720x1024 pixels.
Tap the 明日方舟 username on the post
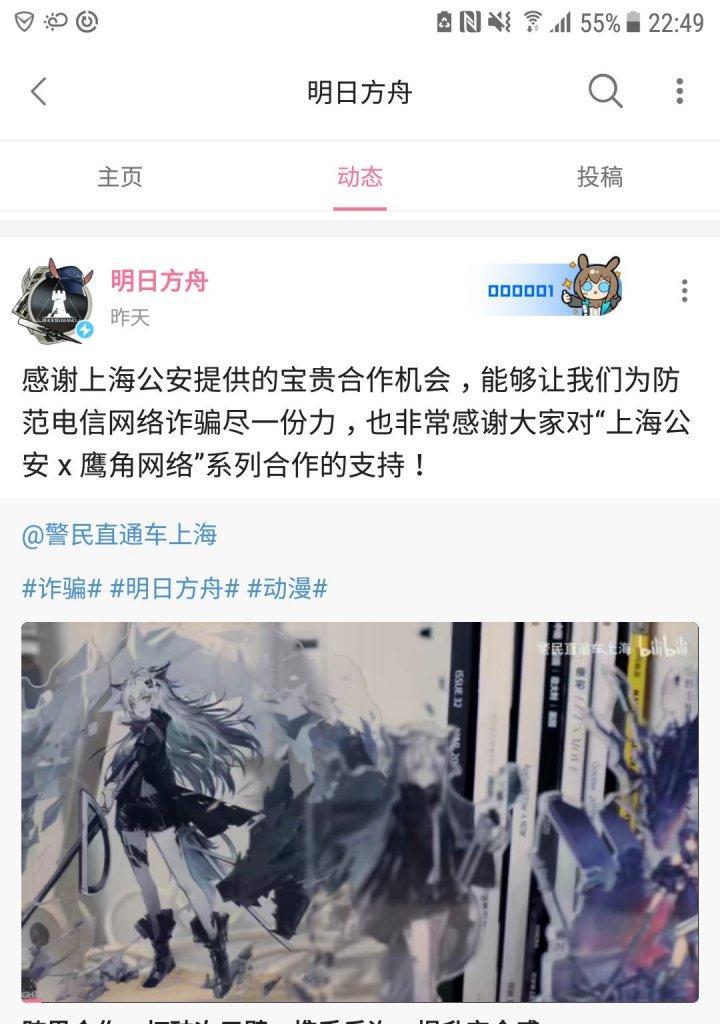[159, 281]
